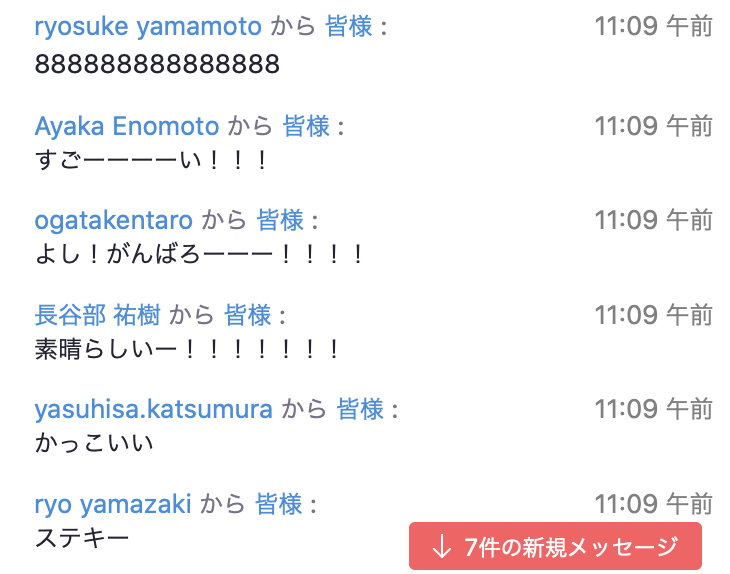
Task: Tap sender name ryosuke yamamoto
Action: pos(148,27)
